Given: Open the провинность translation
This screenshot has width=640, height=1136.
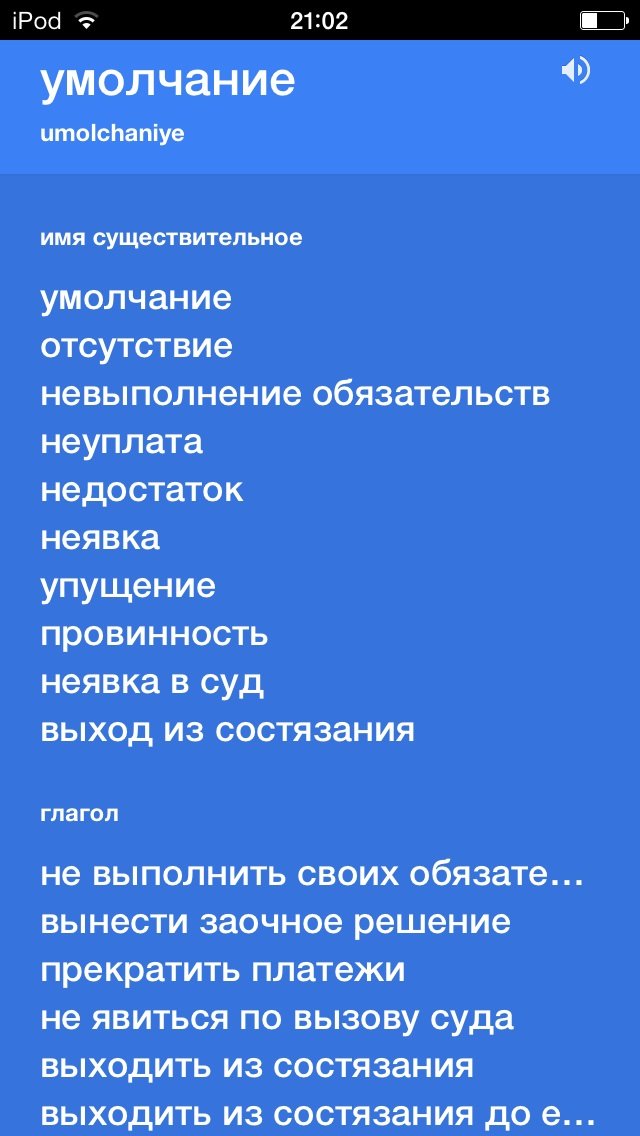Looking at the screenshot, I should pos(154,634).
